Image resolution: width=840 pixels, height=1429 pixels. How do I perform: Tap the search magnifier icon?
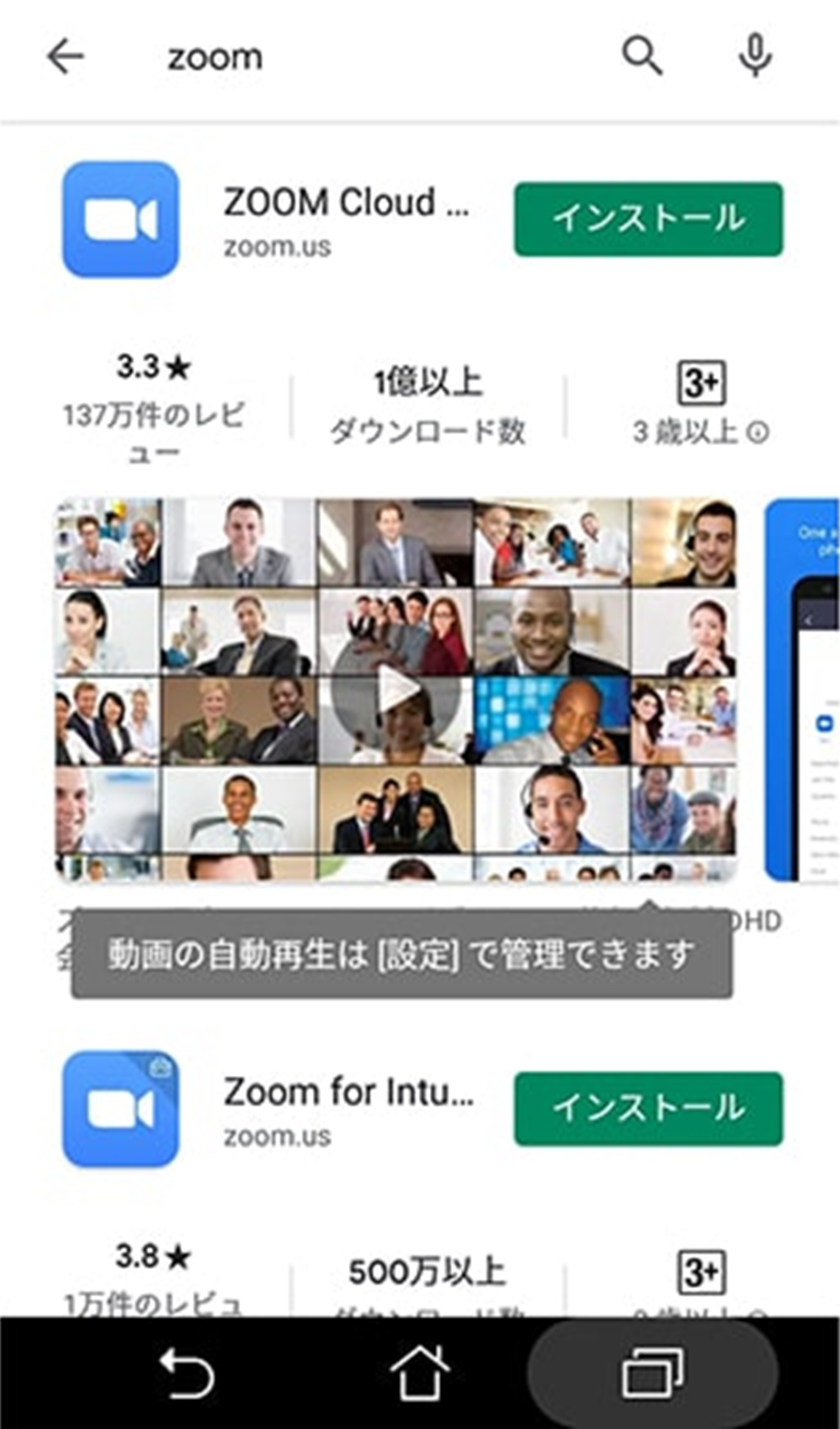tap(642, 56)
